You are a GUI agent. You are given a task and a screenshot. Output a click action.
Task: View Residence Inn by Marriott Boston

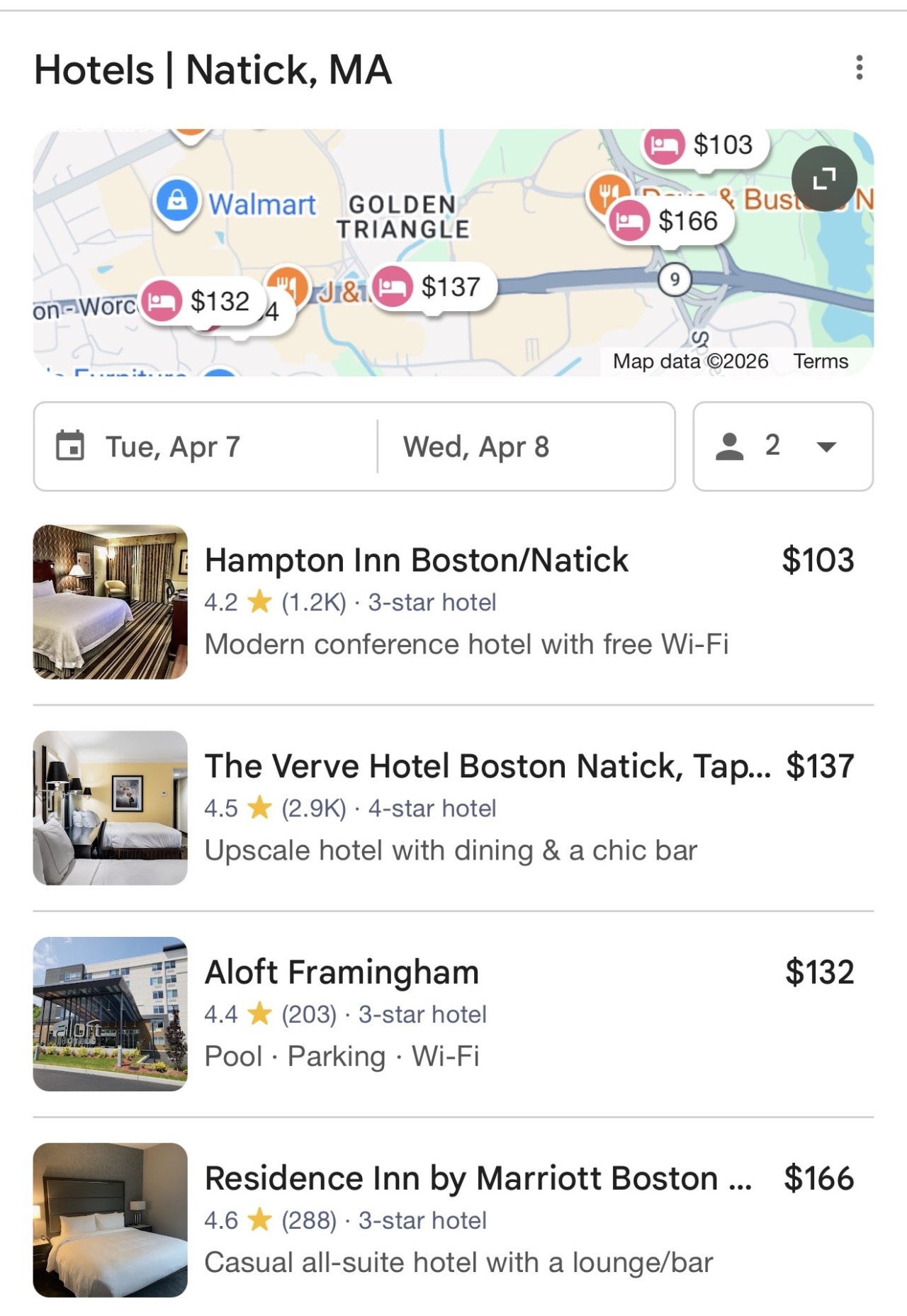(x=478, y=1179)
